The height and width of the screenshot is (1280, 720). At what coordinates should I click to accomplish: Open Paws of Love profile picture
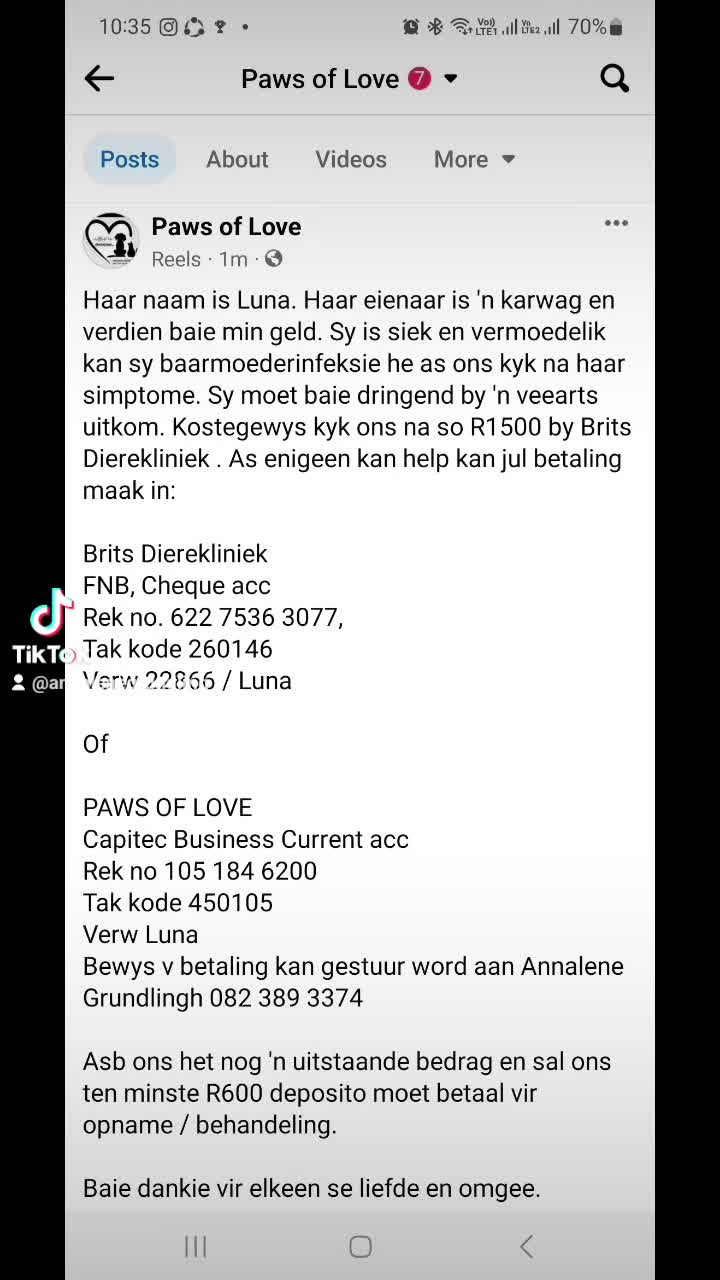point(111,241)
